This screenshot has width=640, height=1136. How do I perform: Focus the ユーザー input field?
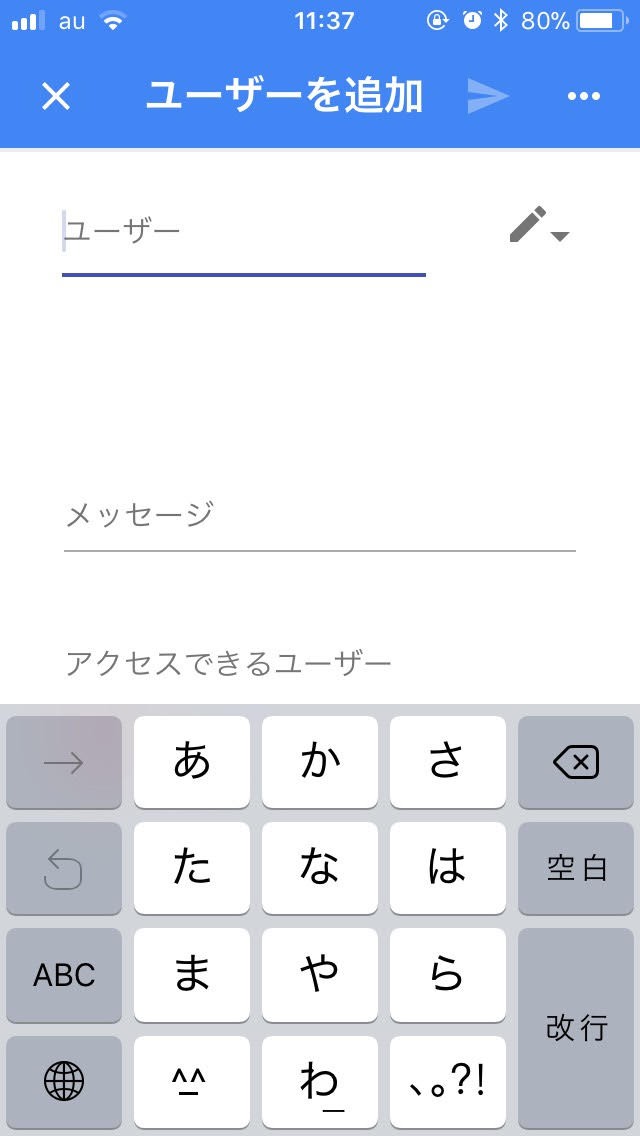pyautogui.click(x=243, y=234)
